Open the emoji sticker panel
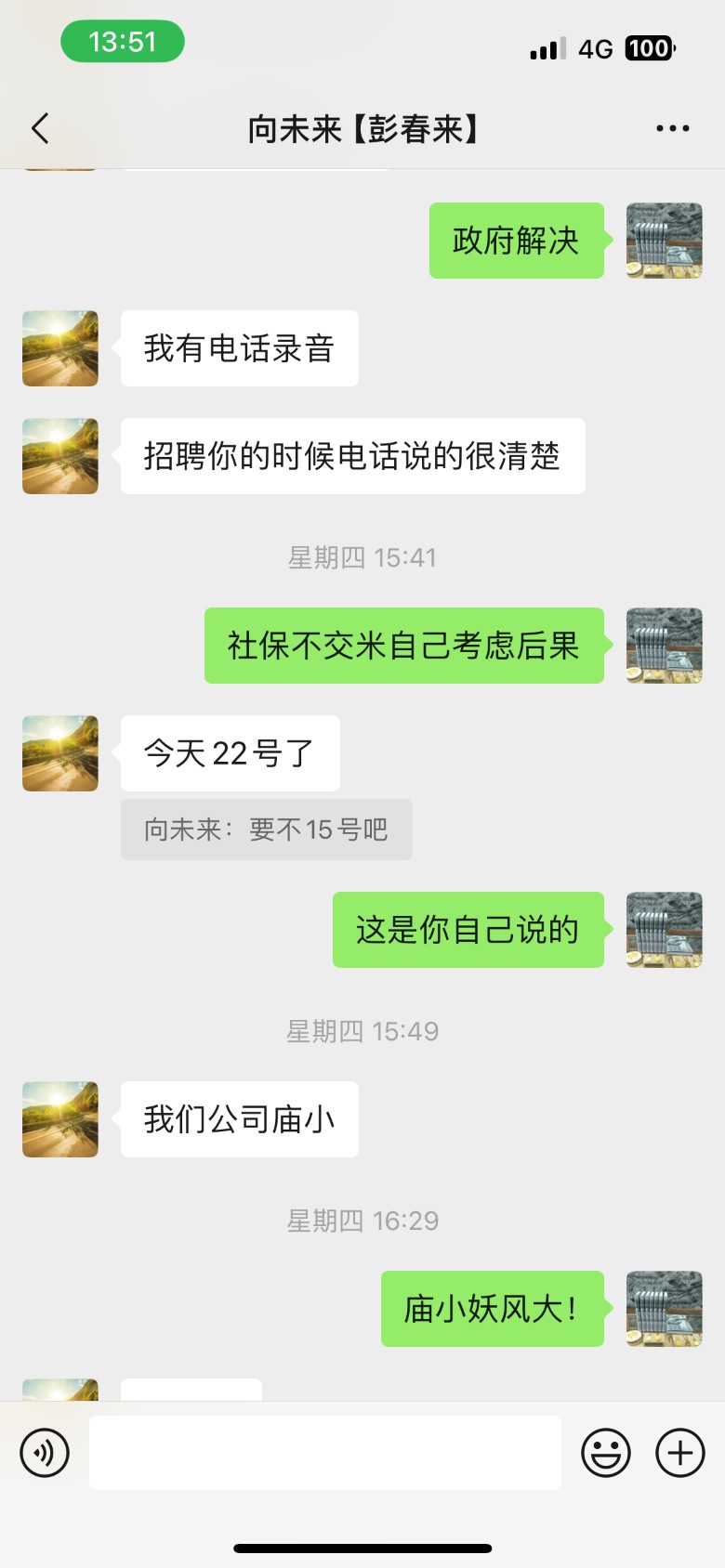Image resolution: width=725 pixels, height=1568 pixels. [606, 1453]
